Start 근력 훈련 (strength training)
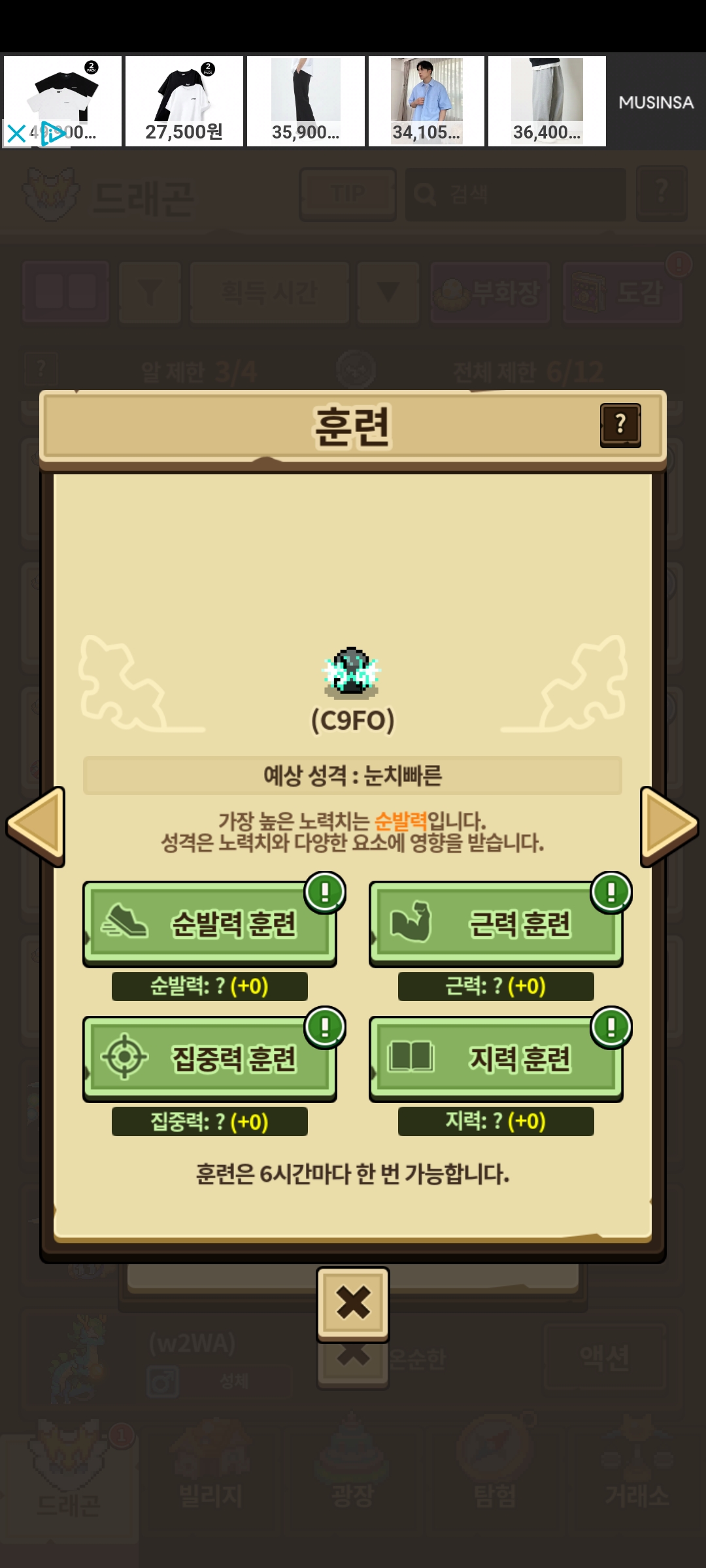 (x=496, y=924)
